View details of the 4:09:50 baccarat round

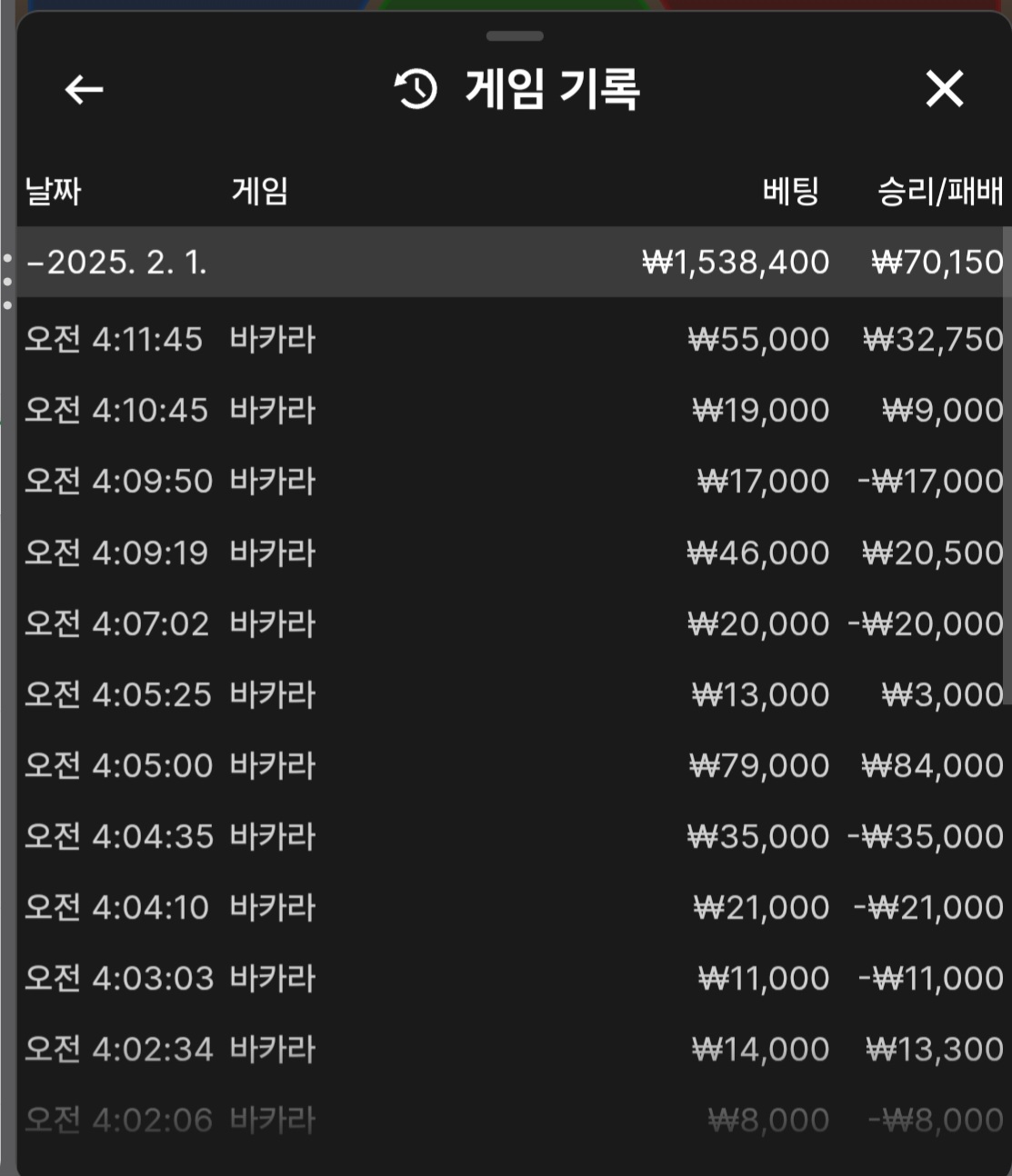point(514,481)
